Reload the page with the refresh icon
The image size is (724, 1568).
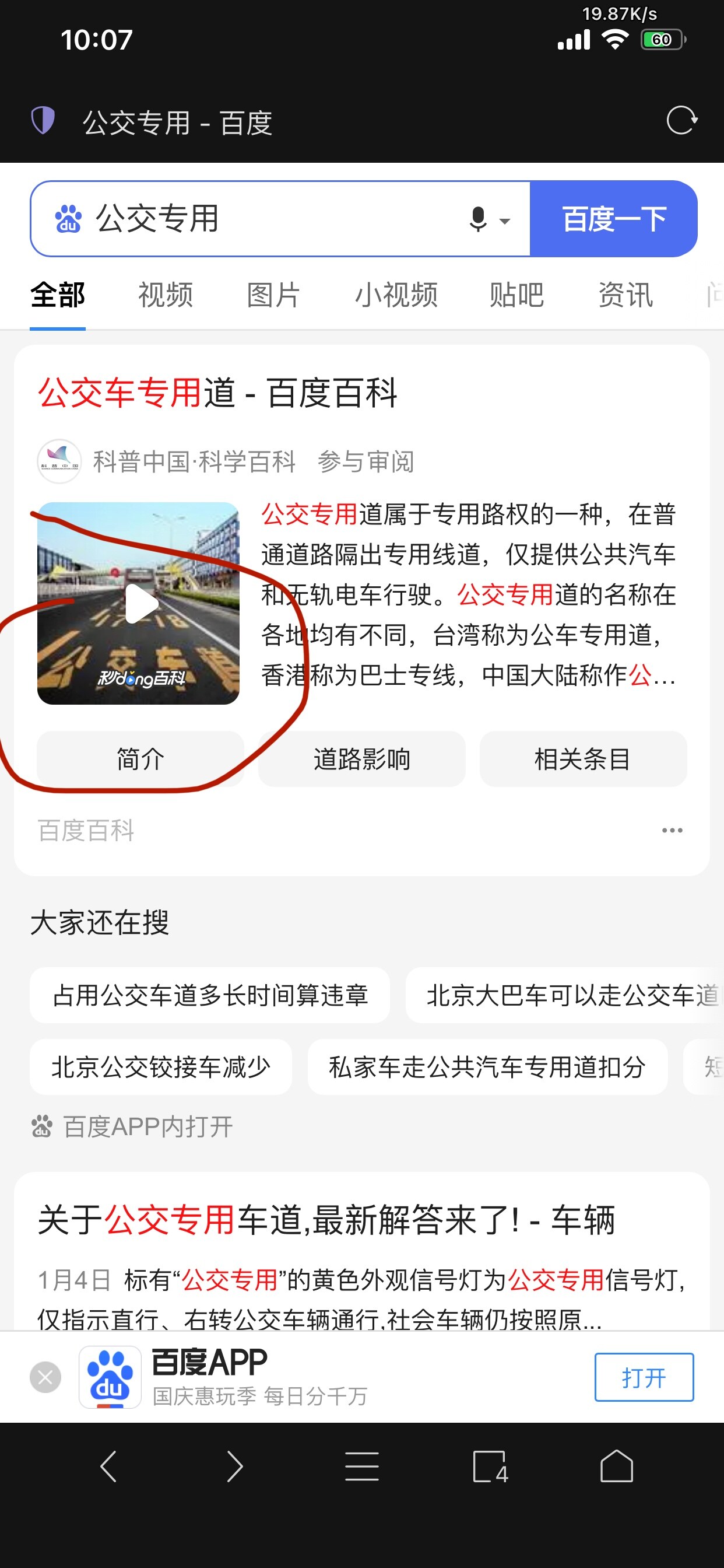[x=681, y=121]
